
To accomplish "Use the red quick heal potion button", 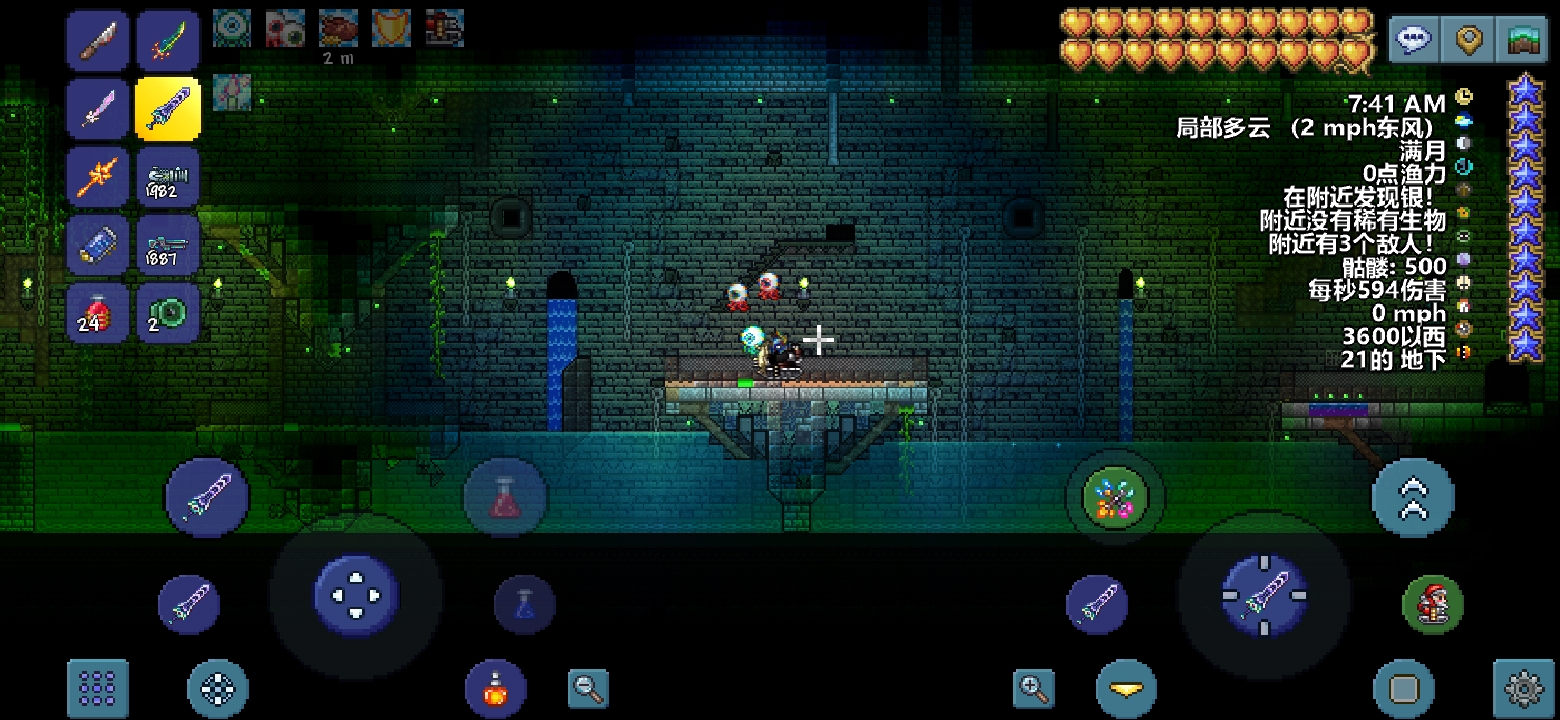I will tap(505, 498).
